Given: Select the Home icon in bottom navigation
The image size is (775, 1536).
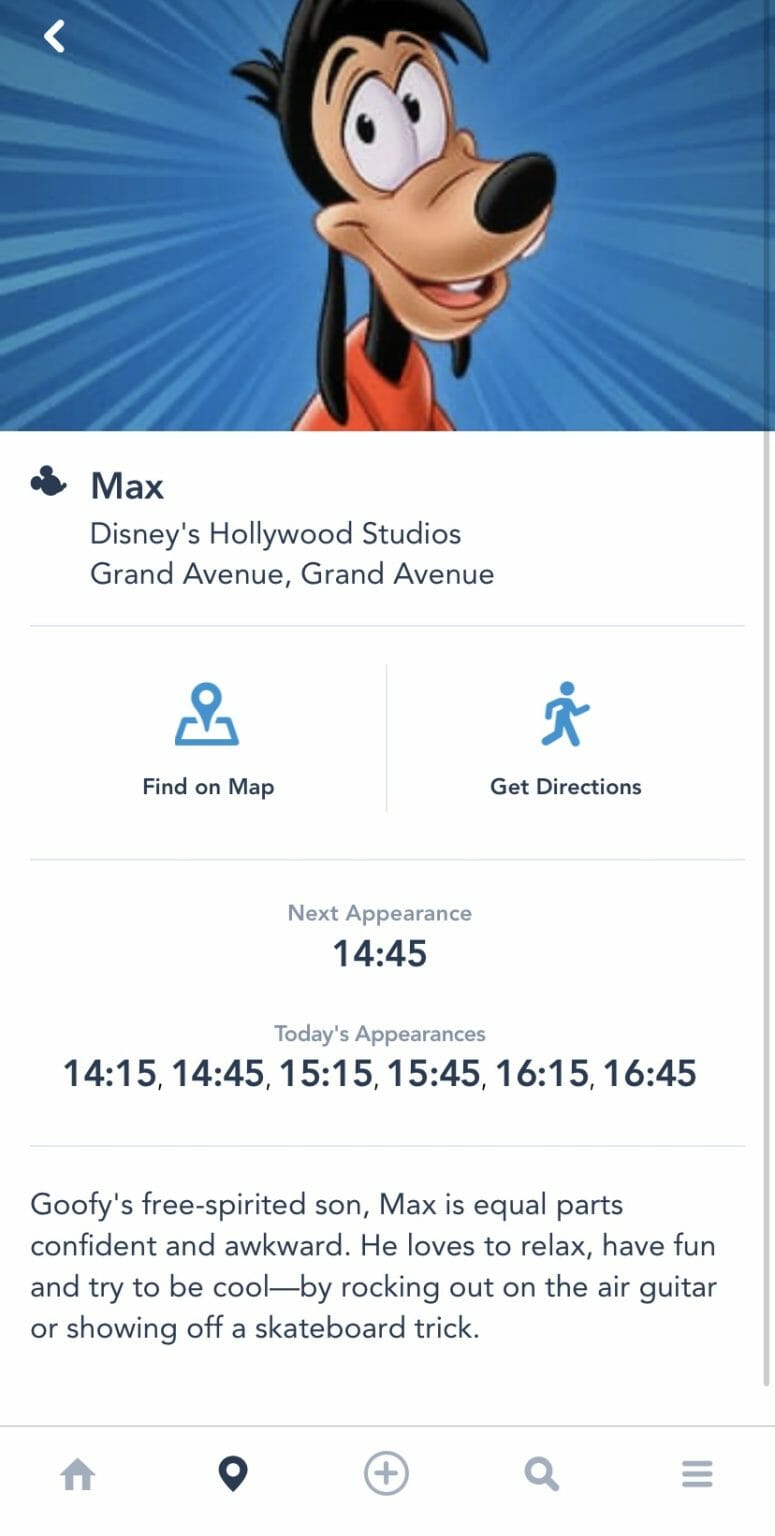Looking at the screenshot, I should pos(77,1473).
